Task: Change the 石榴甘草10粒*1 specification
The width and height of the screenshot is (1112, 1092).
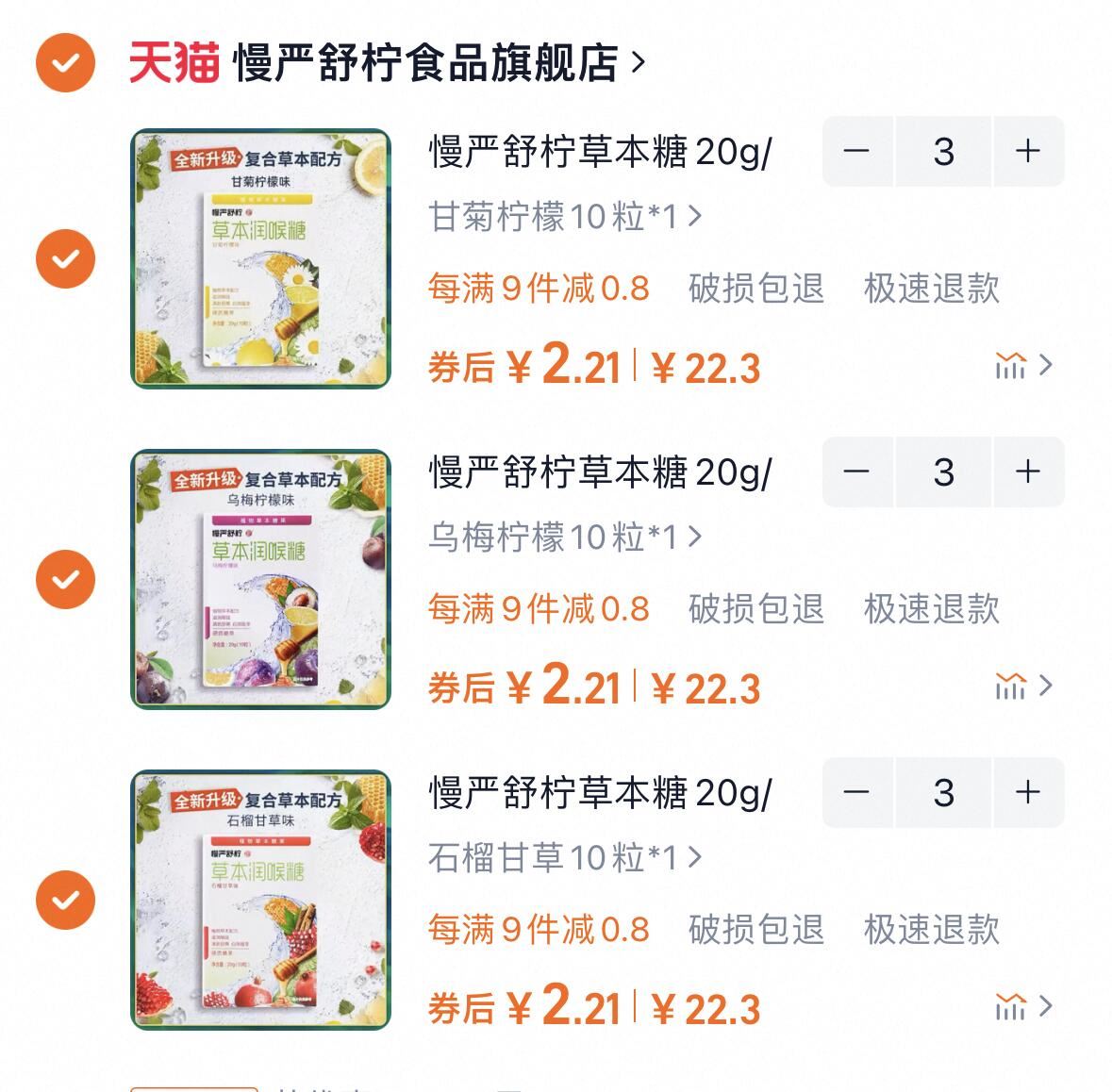Action: click(565, 858)
